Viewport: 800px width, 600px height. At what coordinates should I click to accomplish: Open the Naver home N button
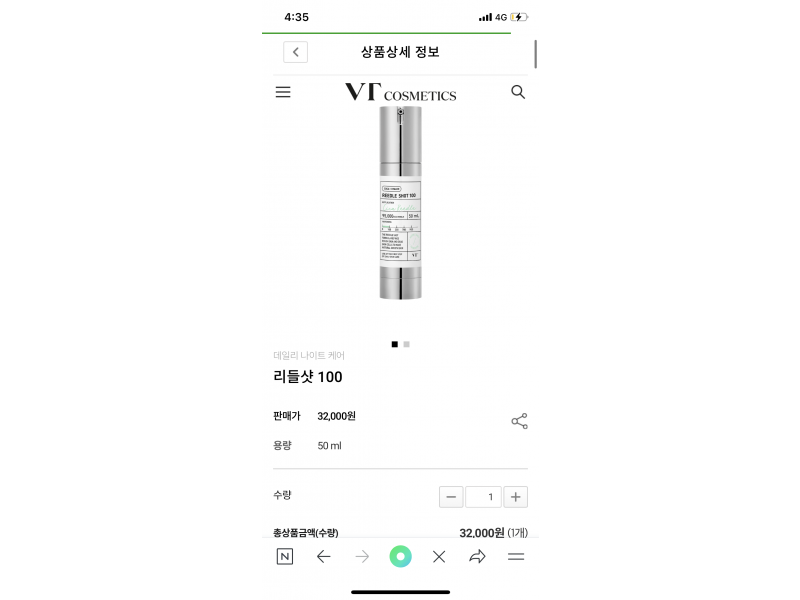(x=285, y=556)
